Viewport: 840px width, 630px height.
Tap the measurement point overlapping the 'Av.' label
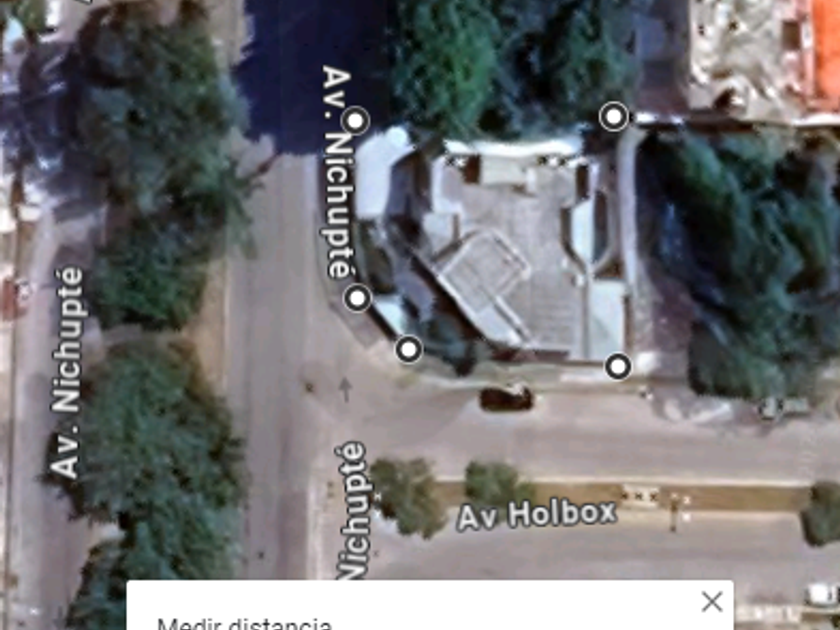(356, 121)
